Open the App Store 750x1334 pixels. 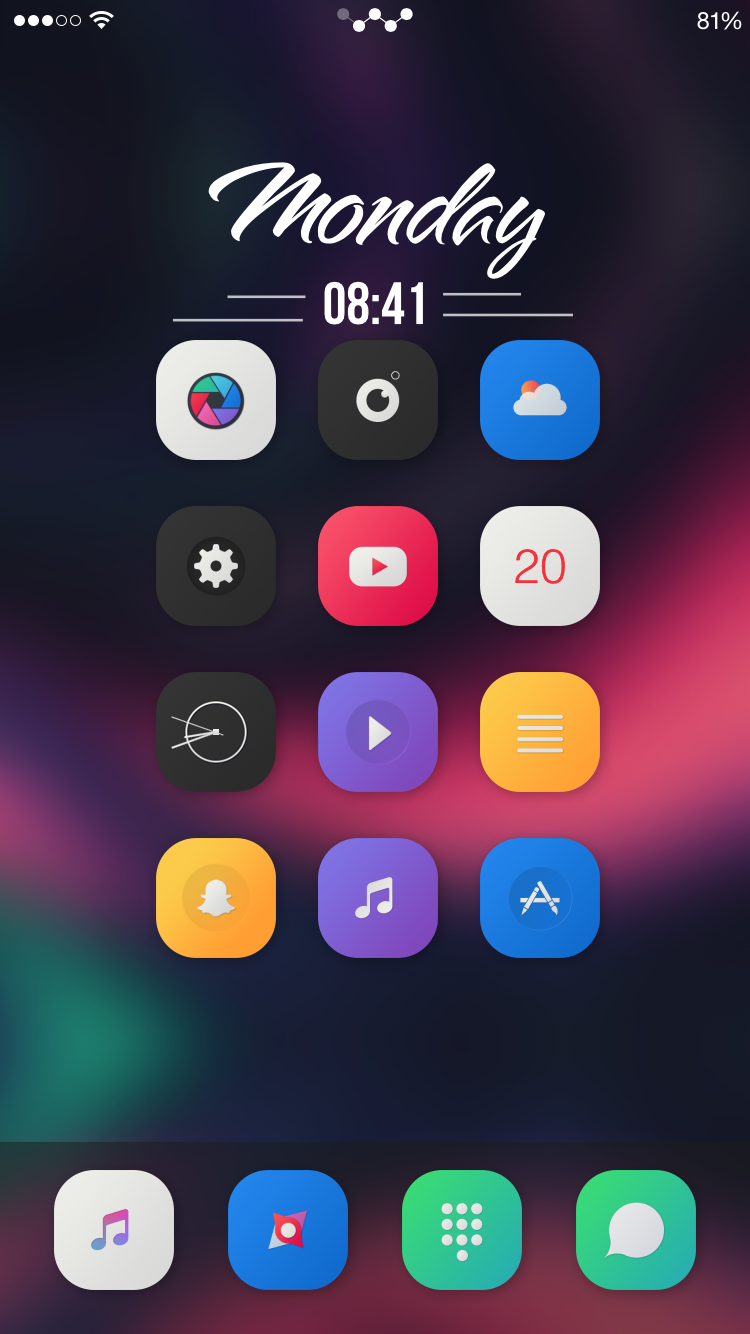coord(540,898)
